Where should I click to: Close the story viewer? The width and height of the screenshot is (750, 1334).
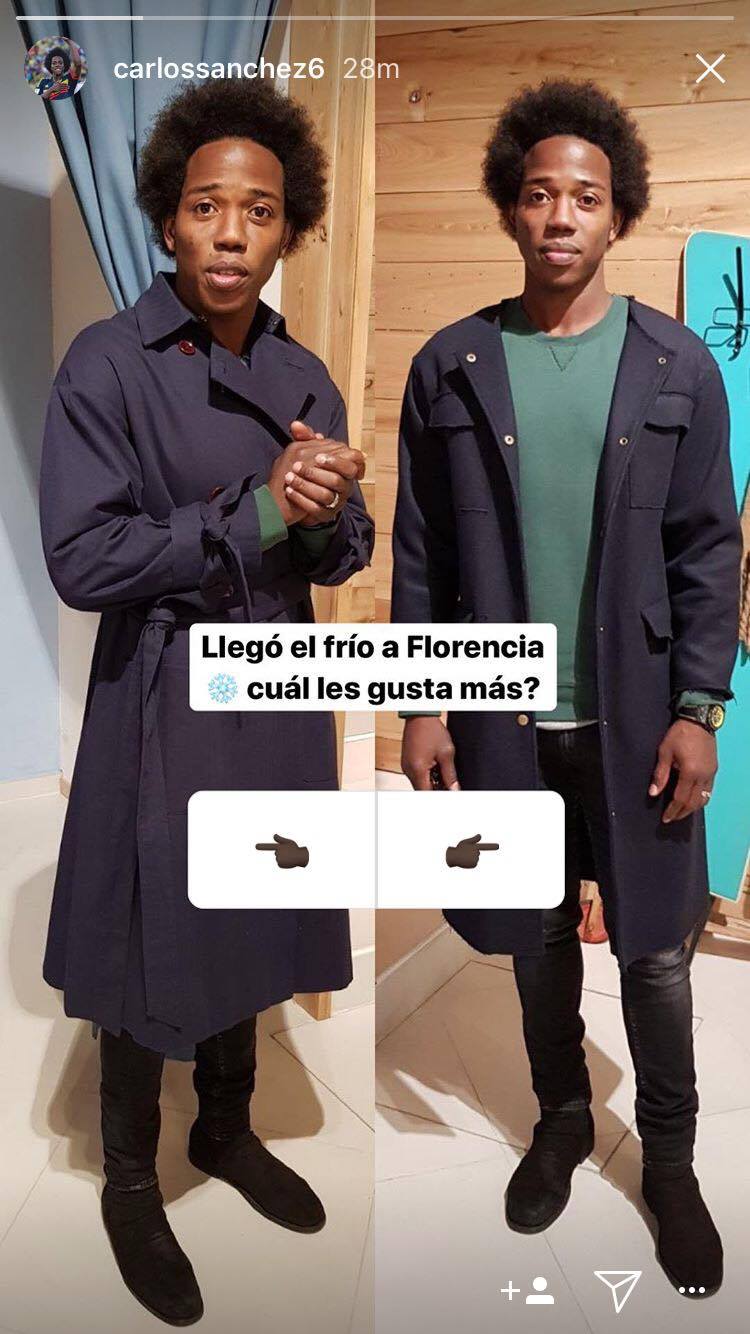[710, 68]
